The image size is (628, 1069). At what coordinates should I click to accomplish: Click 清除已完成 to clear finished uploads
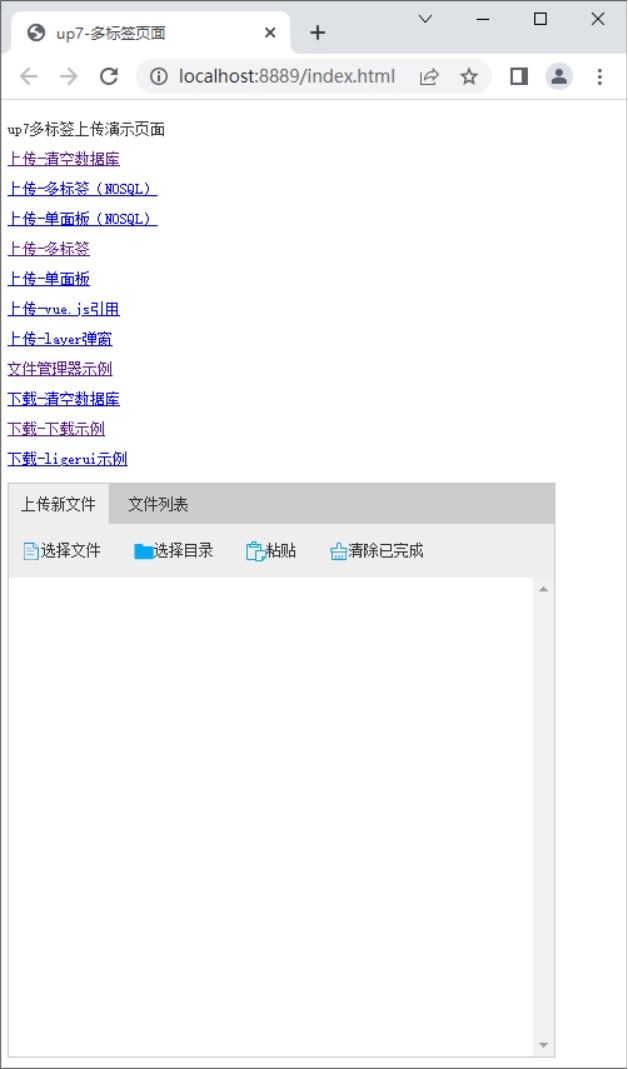(376, 551)
